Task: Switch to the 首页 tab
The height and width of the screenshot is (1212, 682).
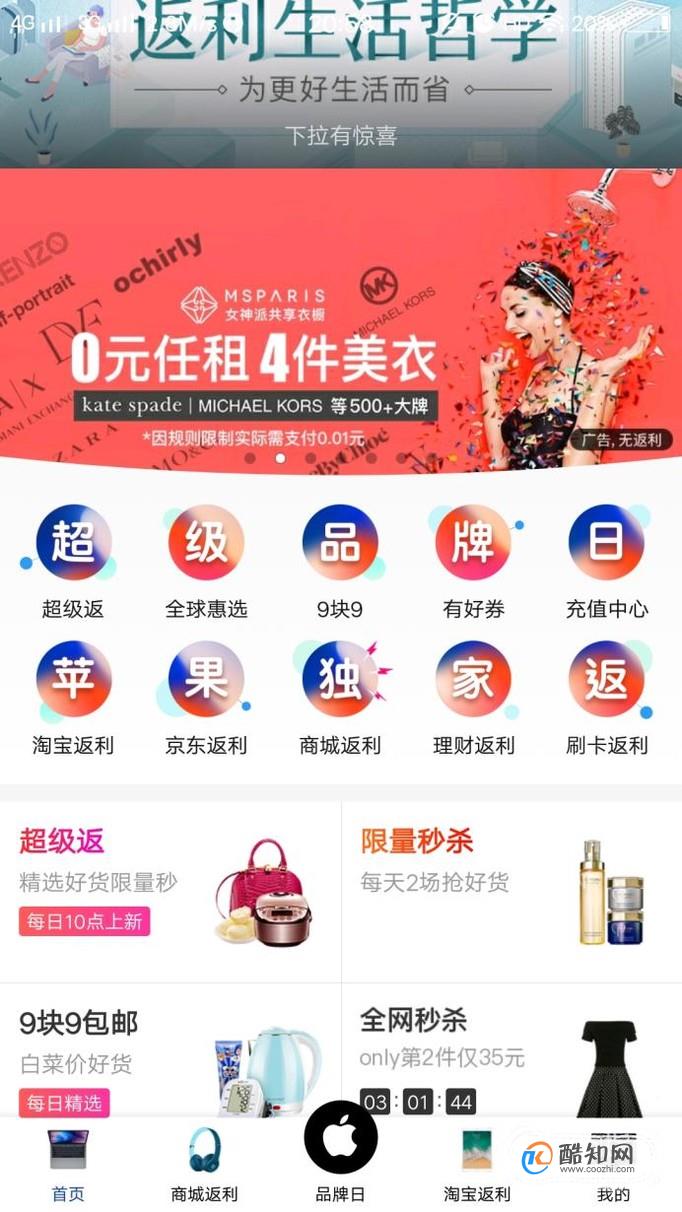Action: tap(68, 1165)
